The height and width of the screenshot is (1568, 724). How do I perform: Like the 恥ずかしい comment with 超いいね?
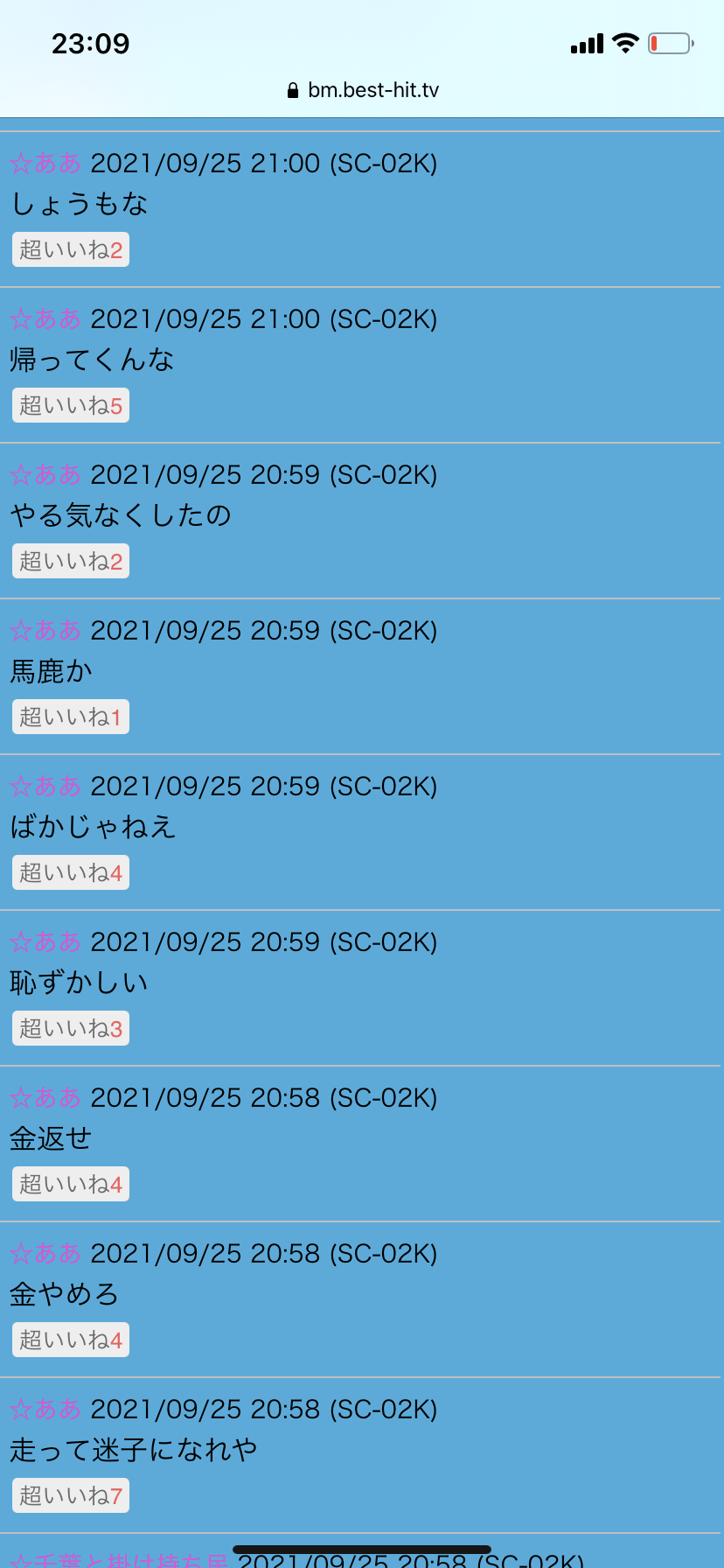click(x=71, y=1028)
